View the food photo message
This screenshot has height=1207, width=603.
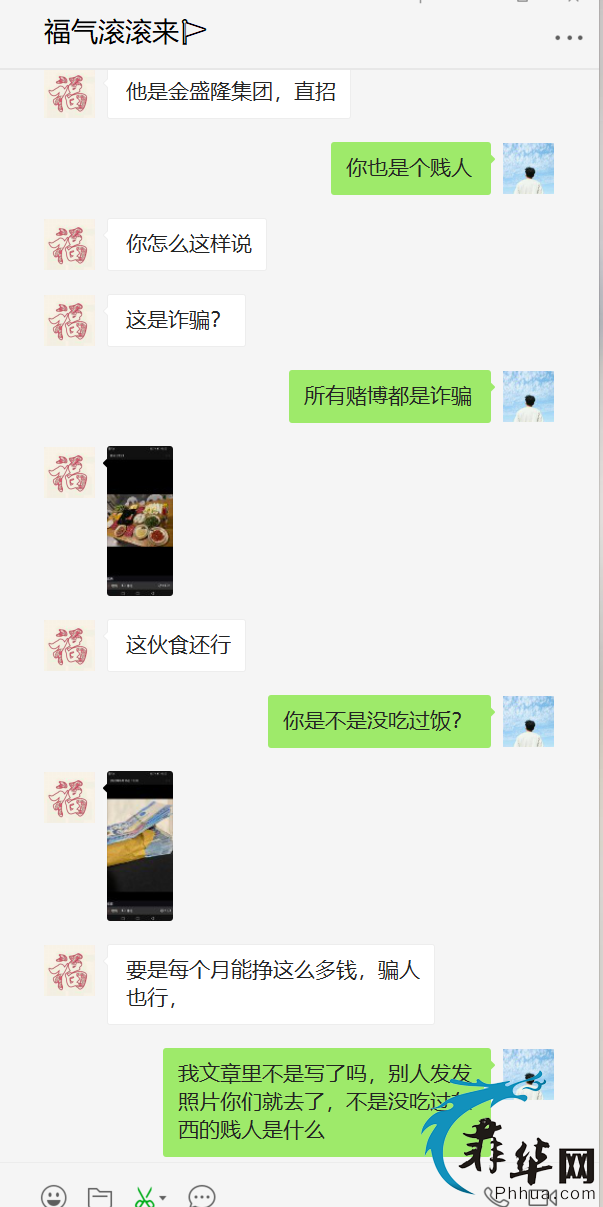140,521
